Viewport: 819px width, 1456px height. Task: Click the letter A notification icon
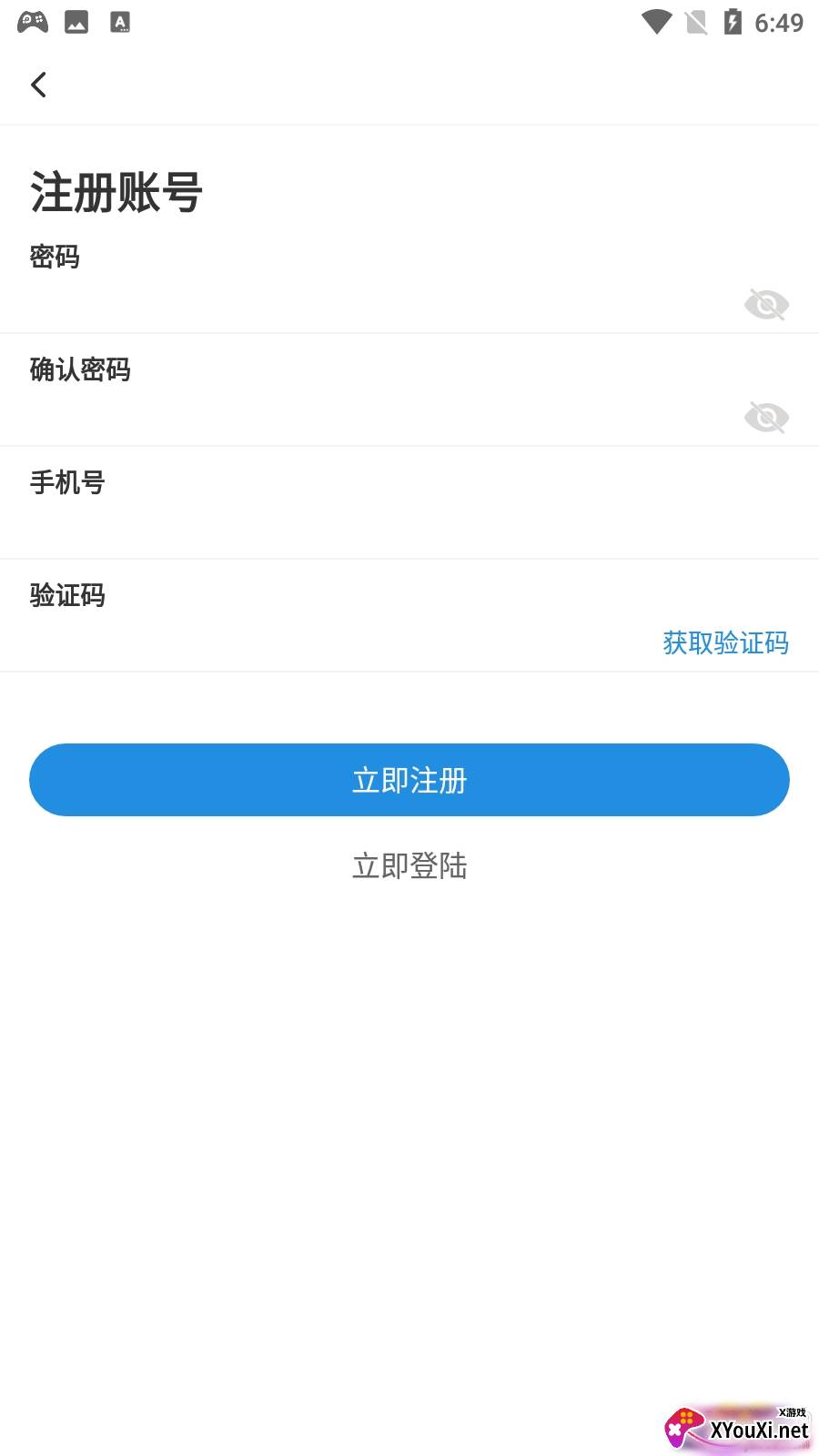tap(118, 21)
